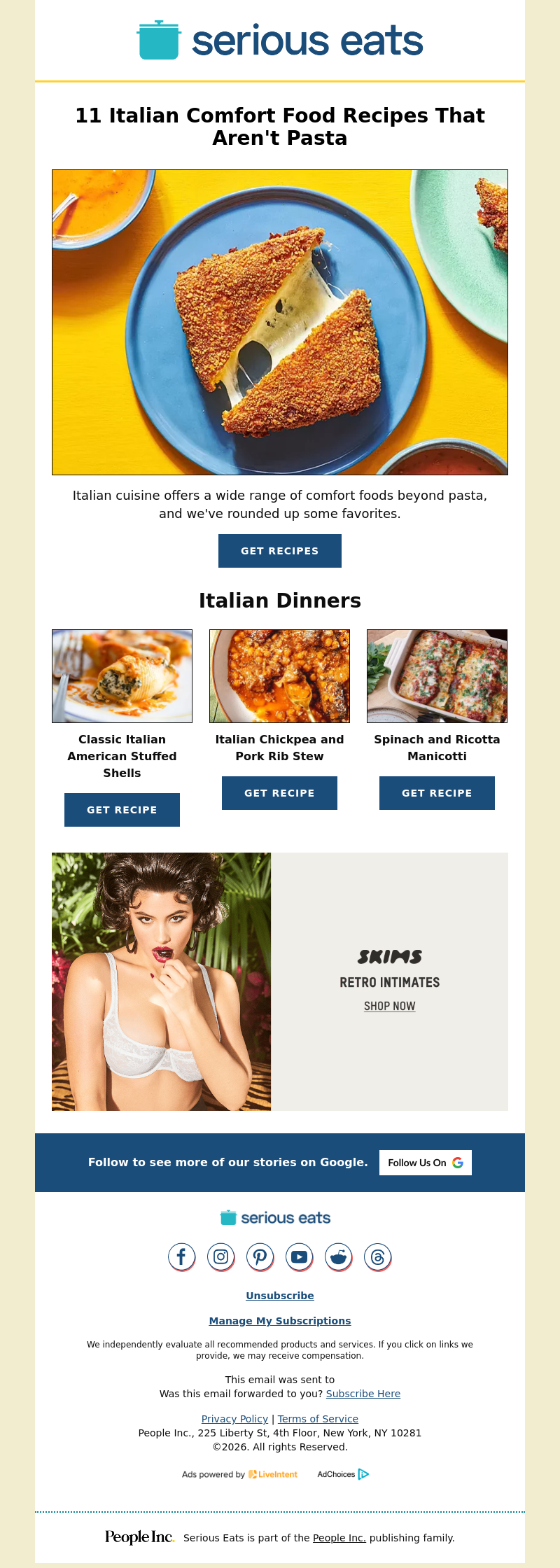Open Serious Eats Facebook page

(181, 1256)
